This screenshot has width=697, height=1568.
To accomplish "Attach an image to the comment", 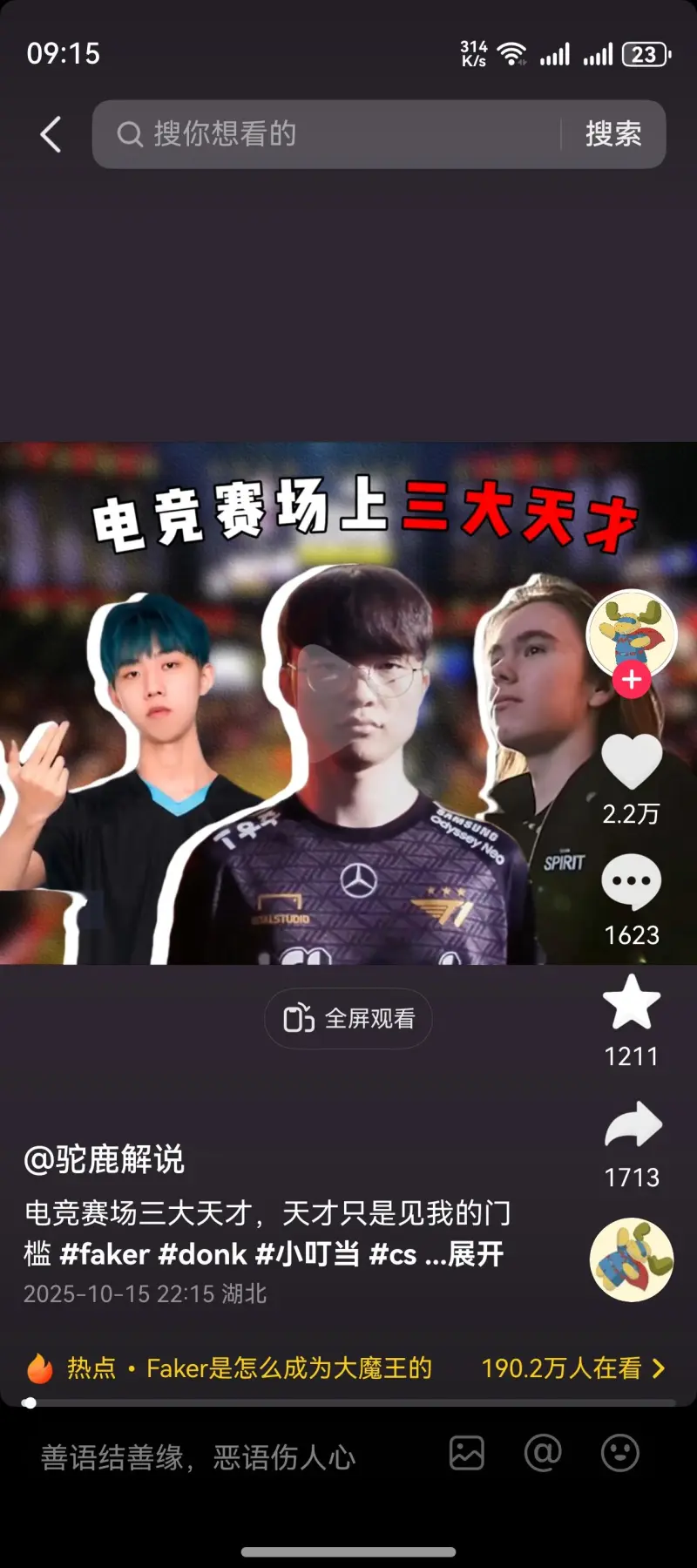I will (x=467, y=1453).
